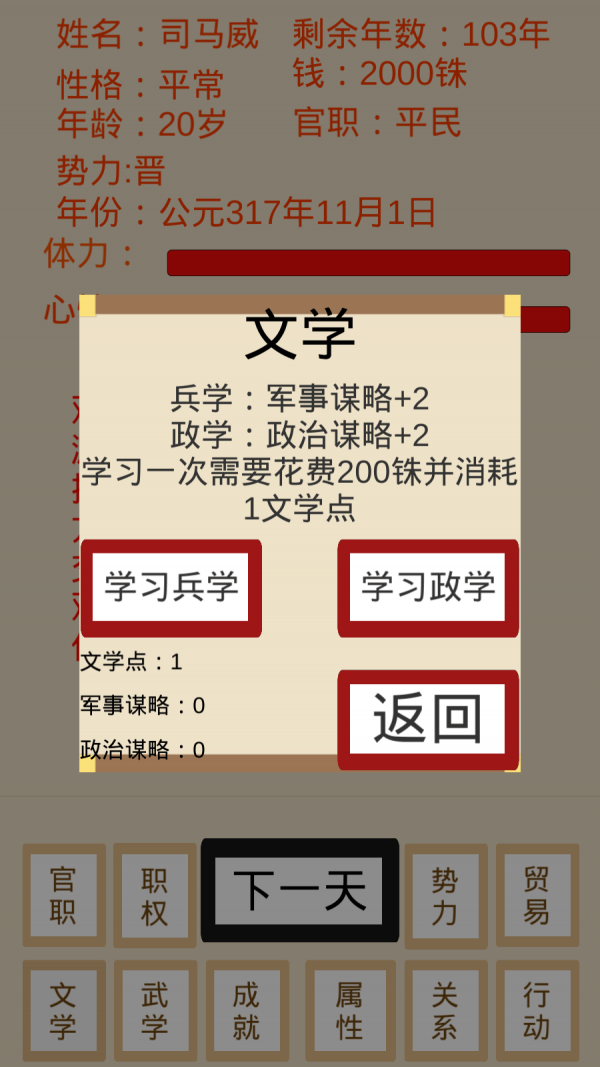Open the 官职 menu
Screen dimensions: 600x1067
tap(64, 895)
